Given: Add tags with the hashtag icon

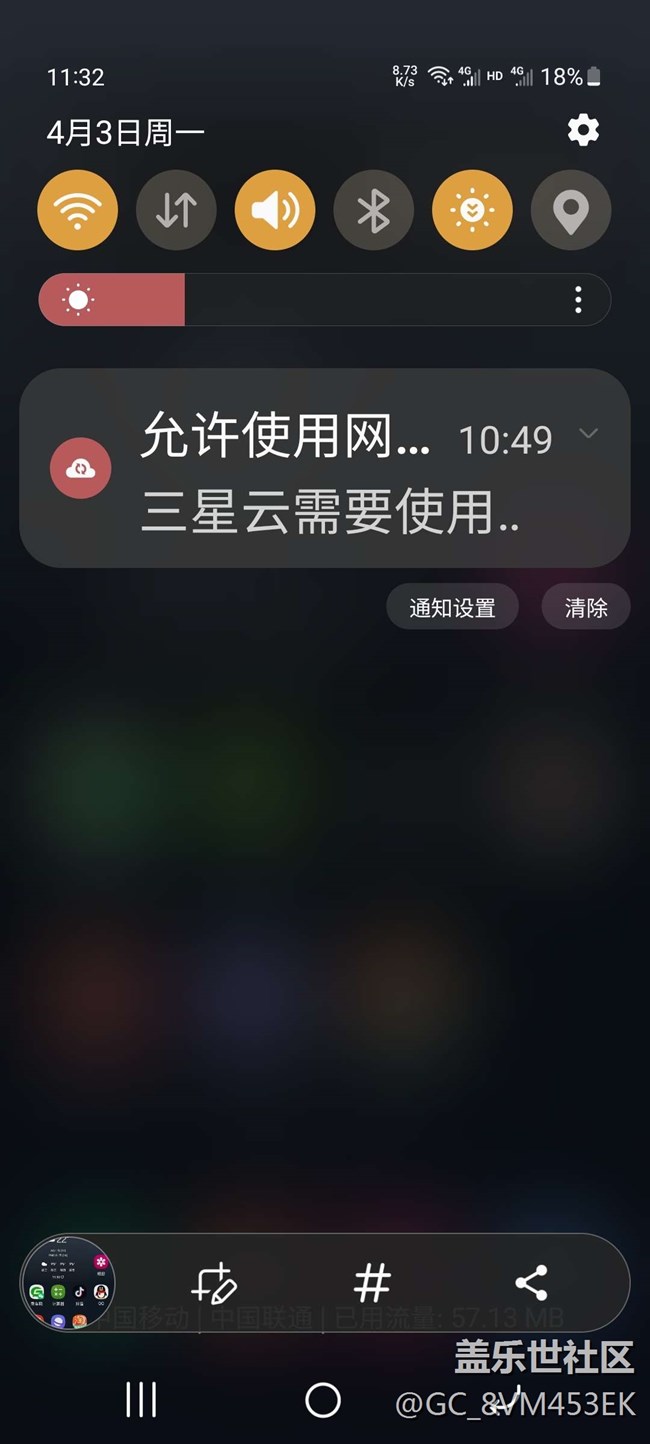Looking at the screenshot, I should [x=372, y=1283].
